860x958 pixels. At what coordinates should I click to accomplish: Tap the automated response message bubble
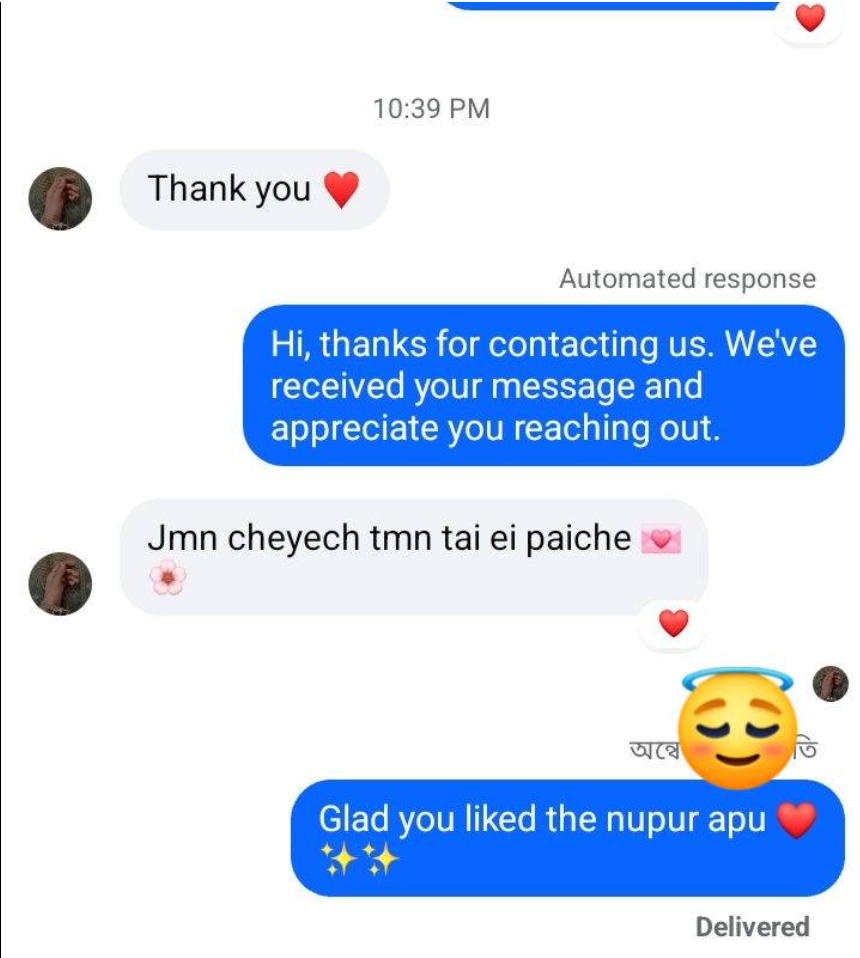click(x=544, y=386)
